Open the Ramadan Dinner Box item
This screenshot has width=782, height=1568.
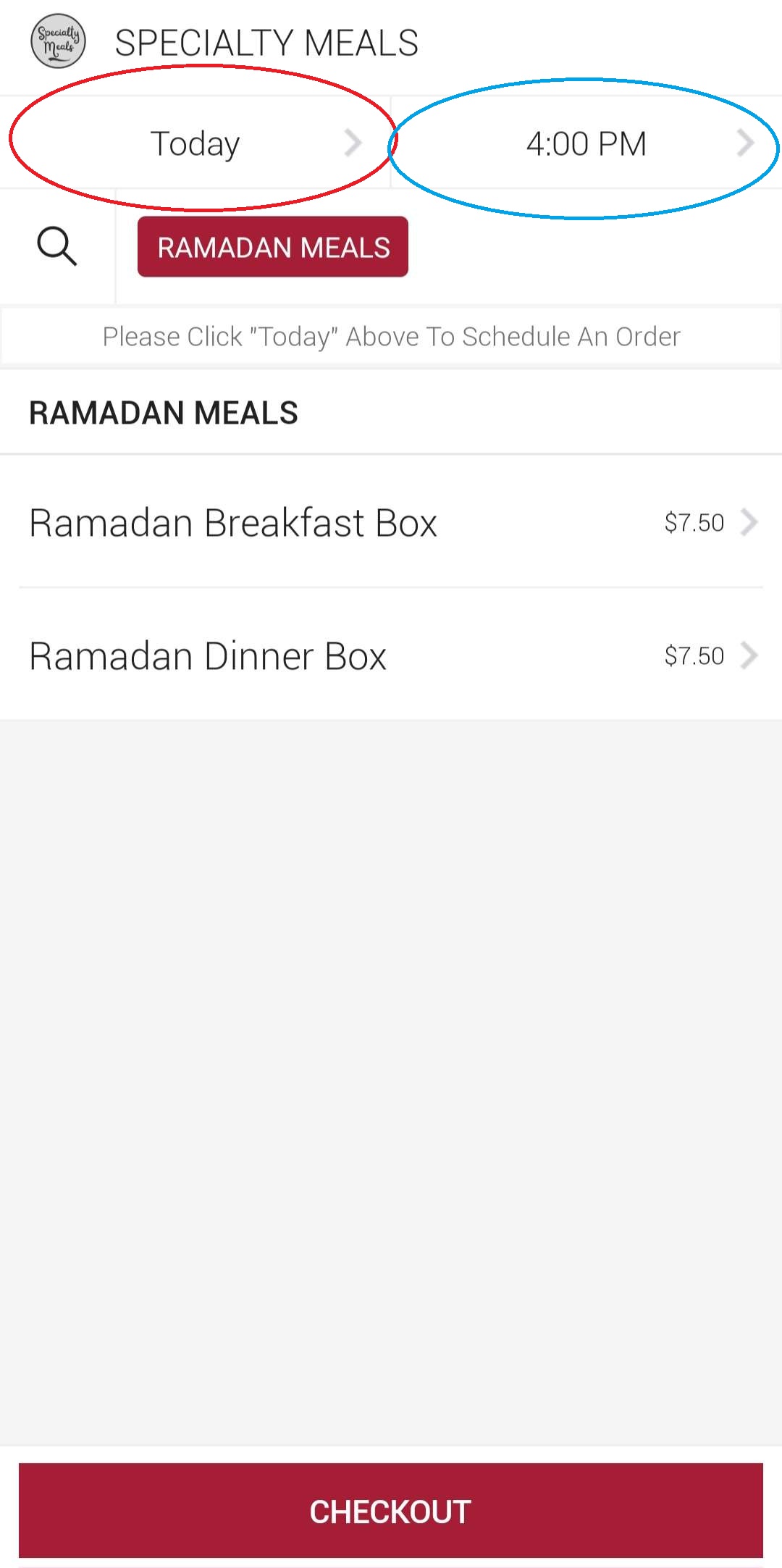click(391, 656)
